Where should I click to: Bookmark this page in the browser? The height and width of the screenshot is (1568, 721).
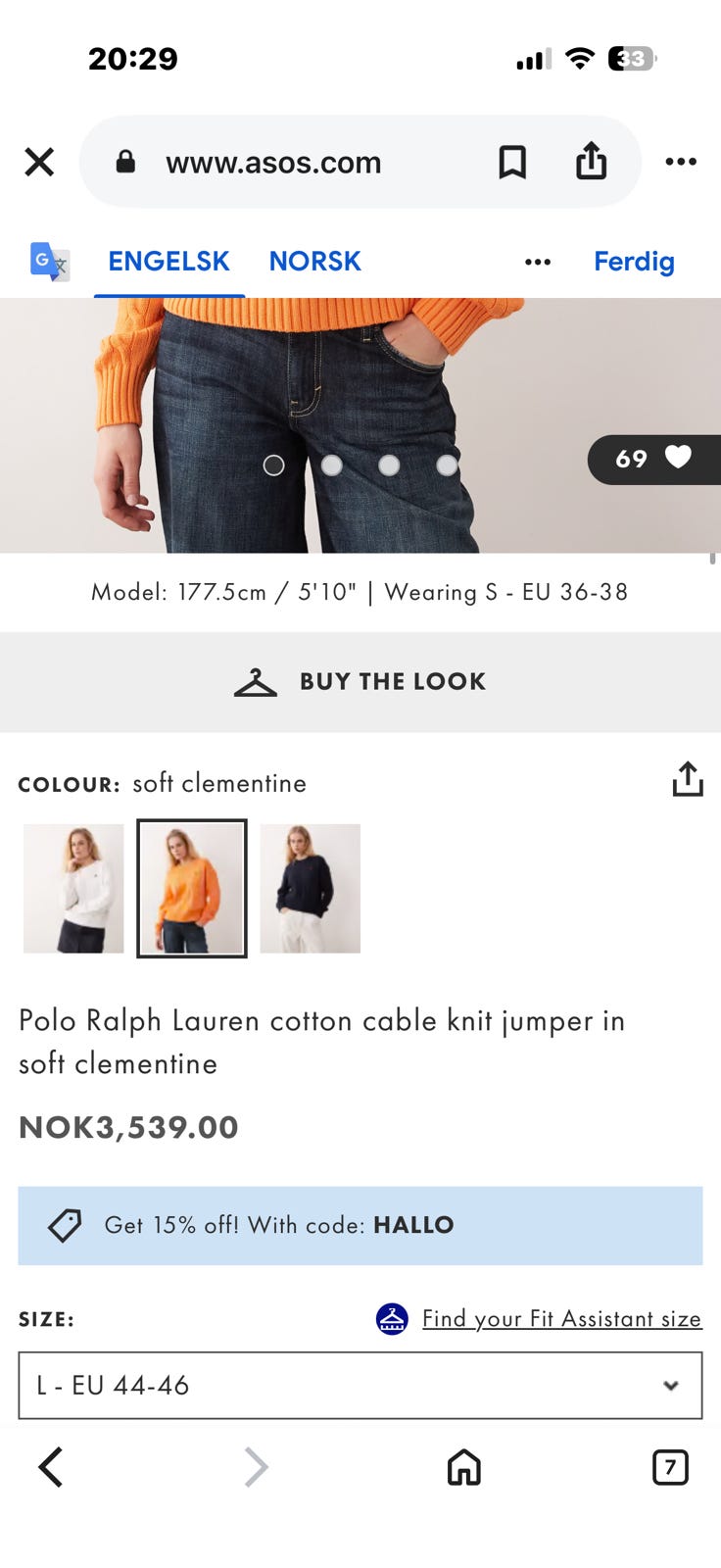(x=512, y=162)
